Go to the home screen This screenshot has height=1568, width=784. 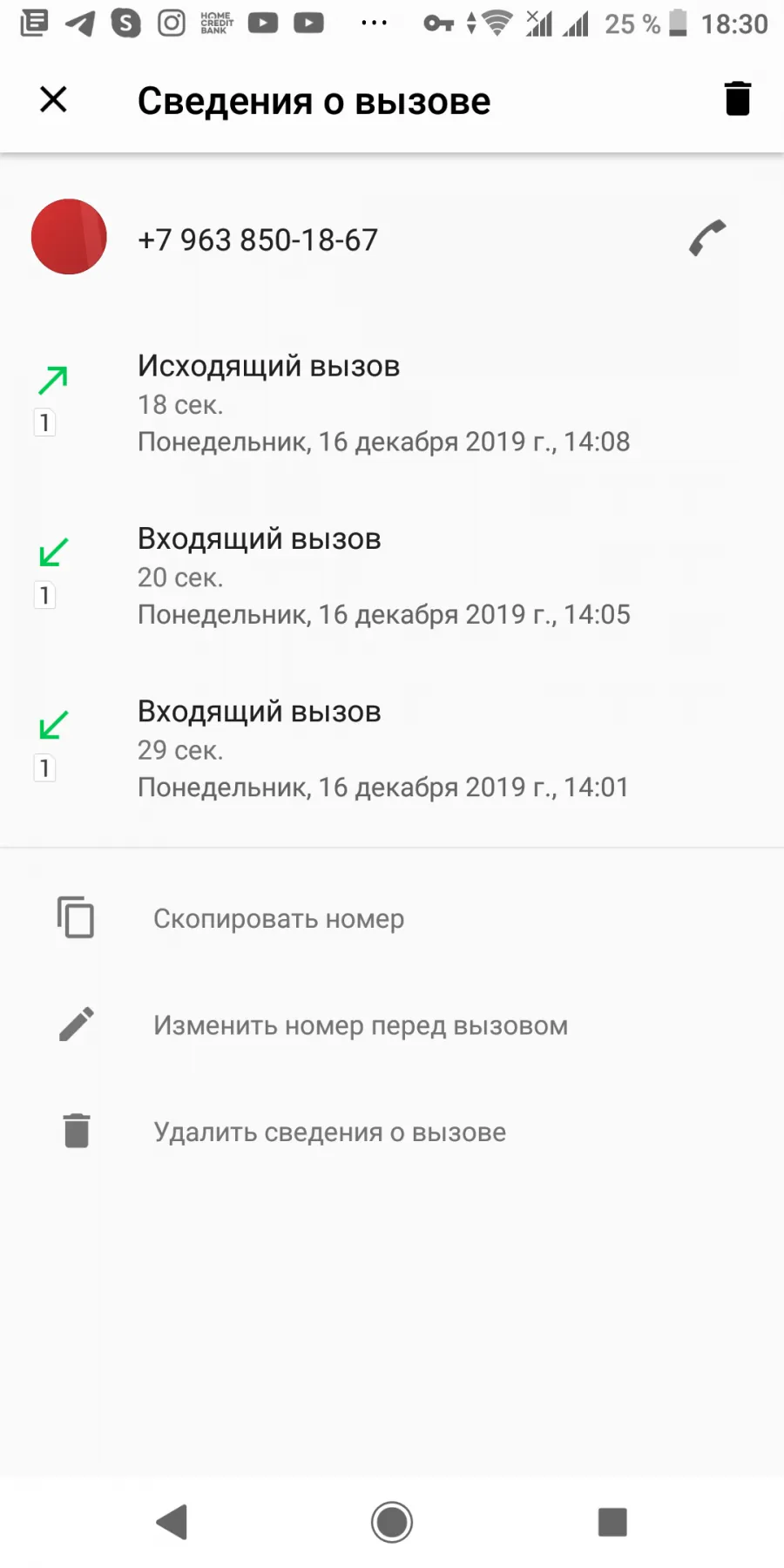point(392,1522)
